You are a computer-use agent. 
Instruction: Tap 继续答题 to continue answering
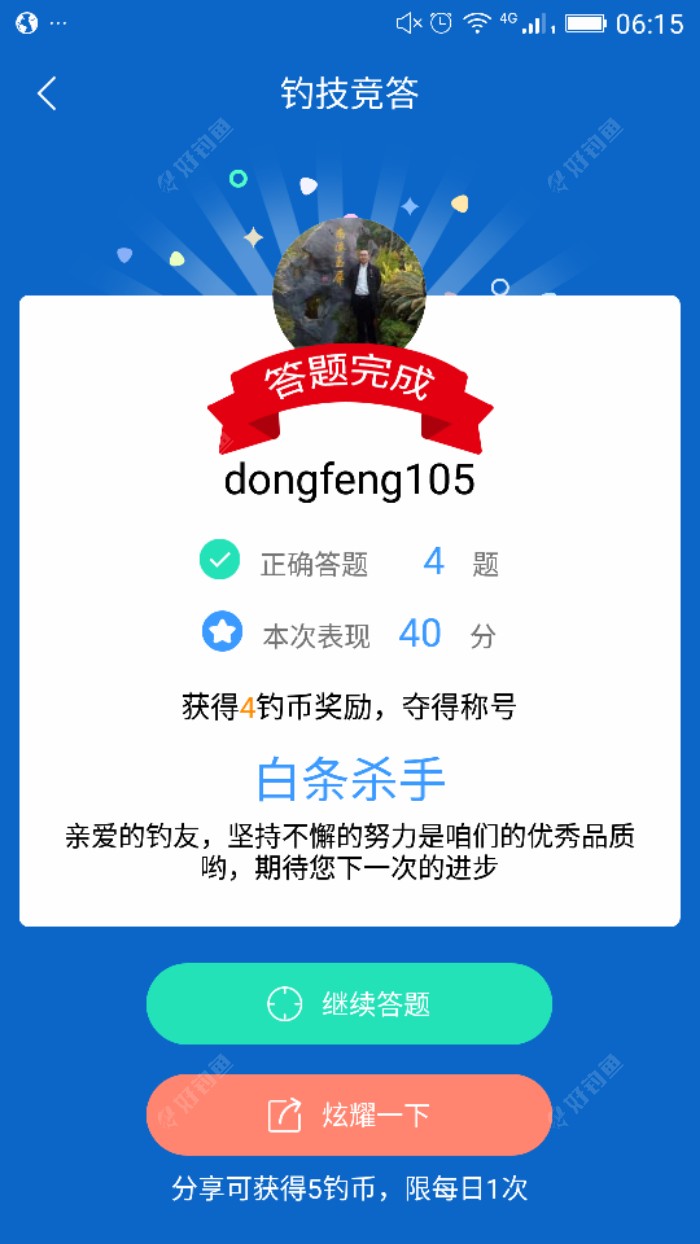click(349, 1003)
